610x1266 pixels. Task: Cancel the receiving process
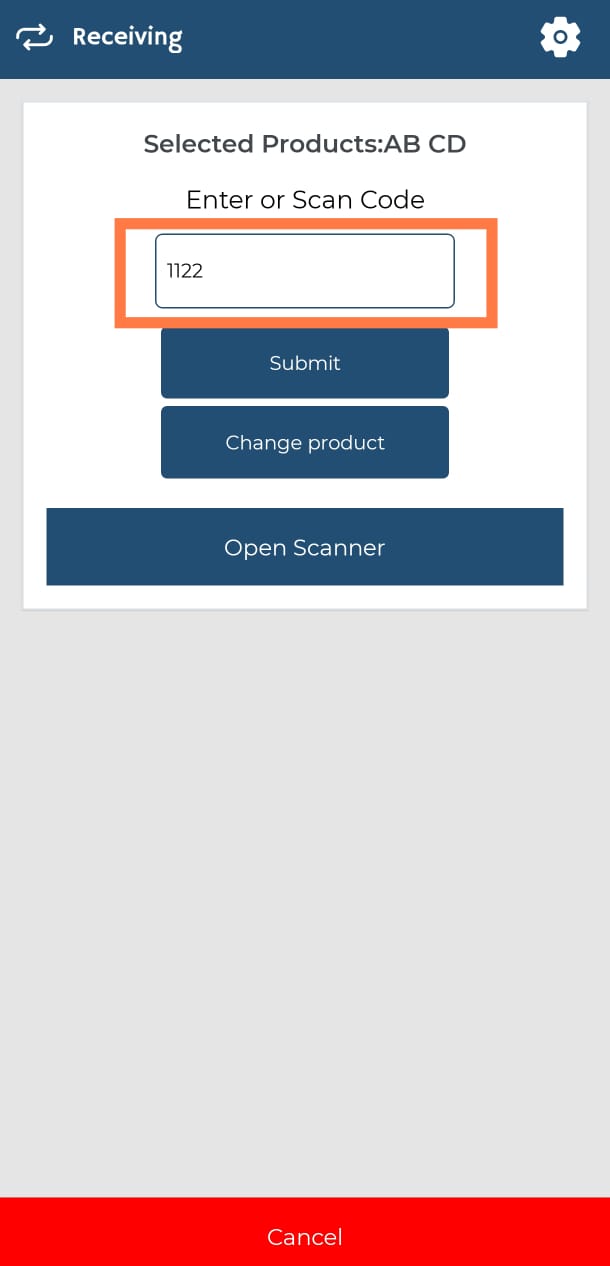tap(304, 1236)
